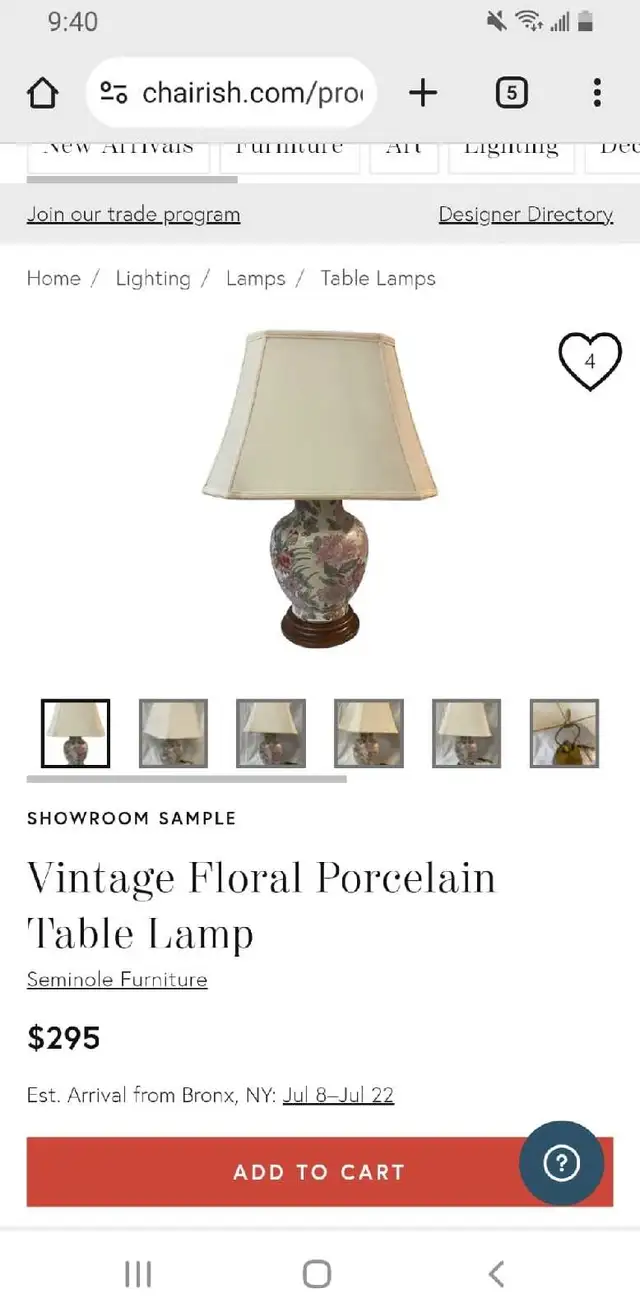Open the Join our trade program link
This screenshot has height=1316, width=640.
click(x=133, y=214)
